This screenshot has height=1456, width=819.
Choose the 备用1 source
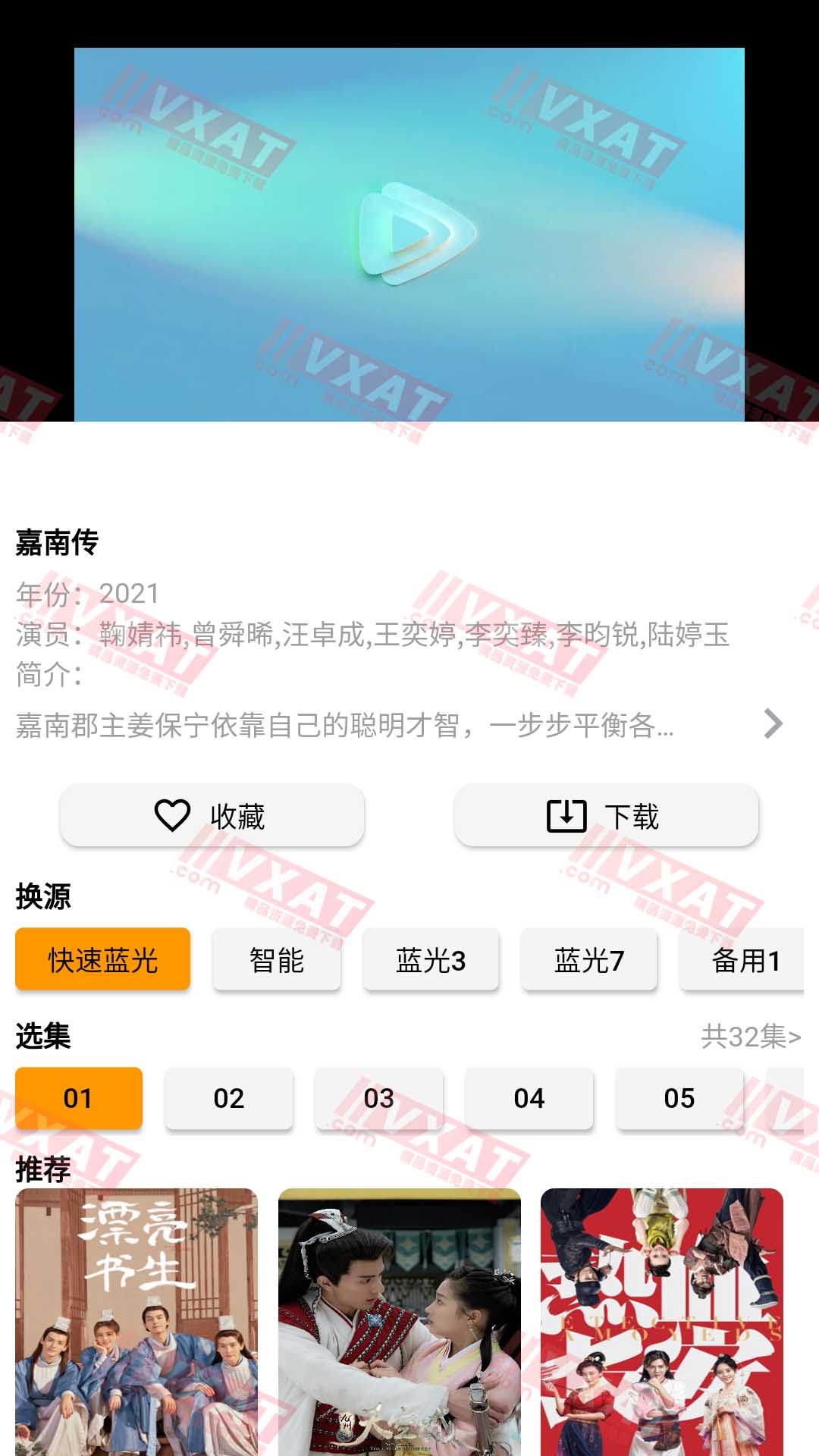coord(743,960)
